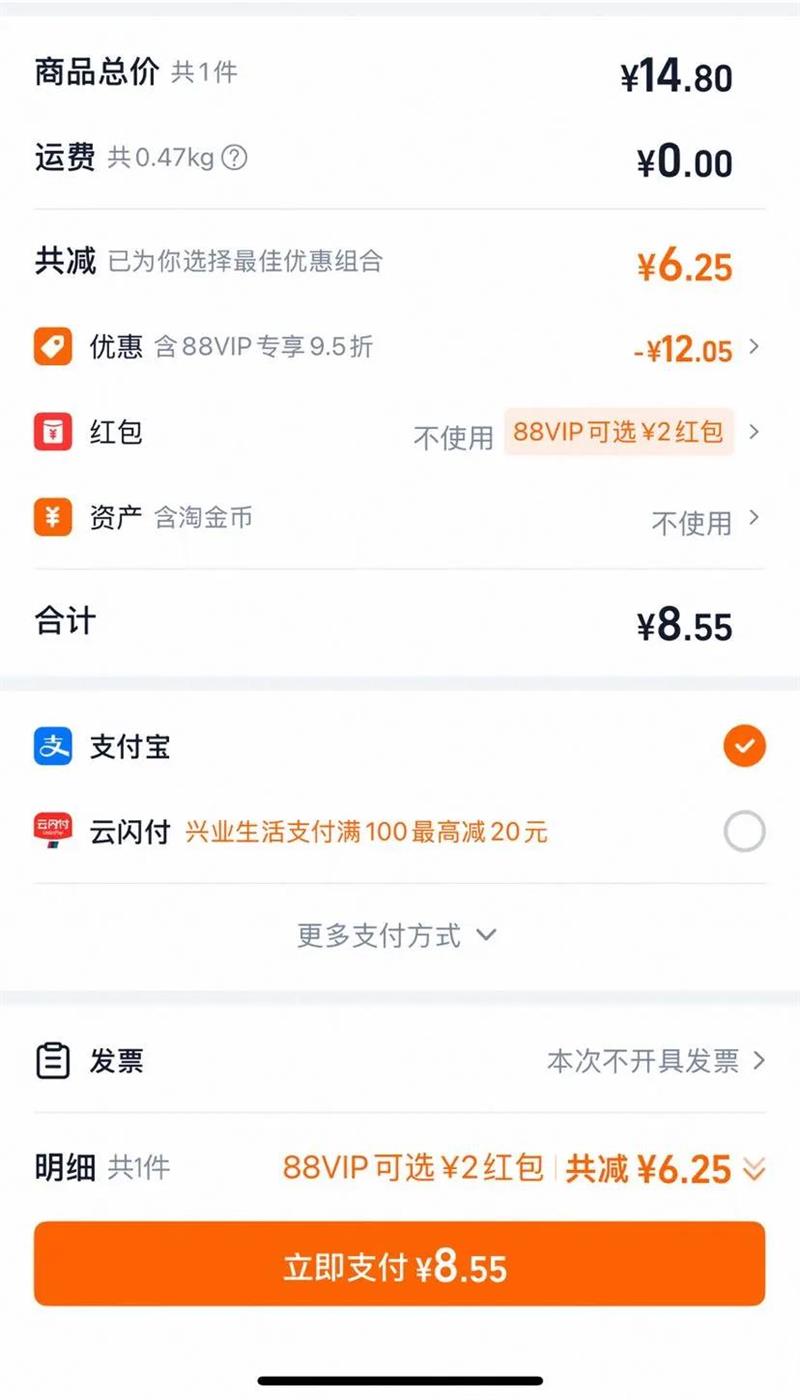The image size is (800, 1400).
Task: Expand 更多支付方式 payment options
Action: 397,936
